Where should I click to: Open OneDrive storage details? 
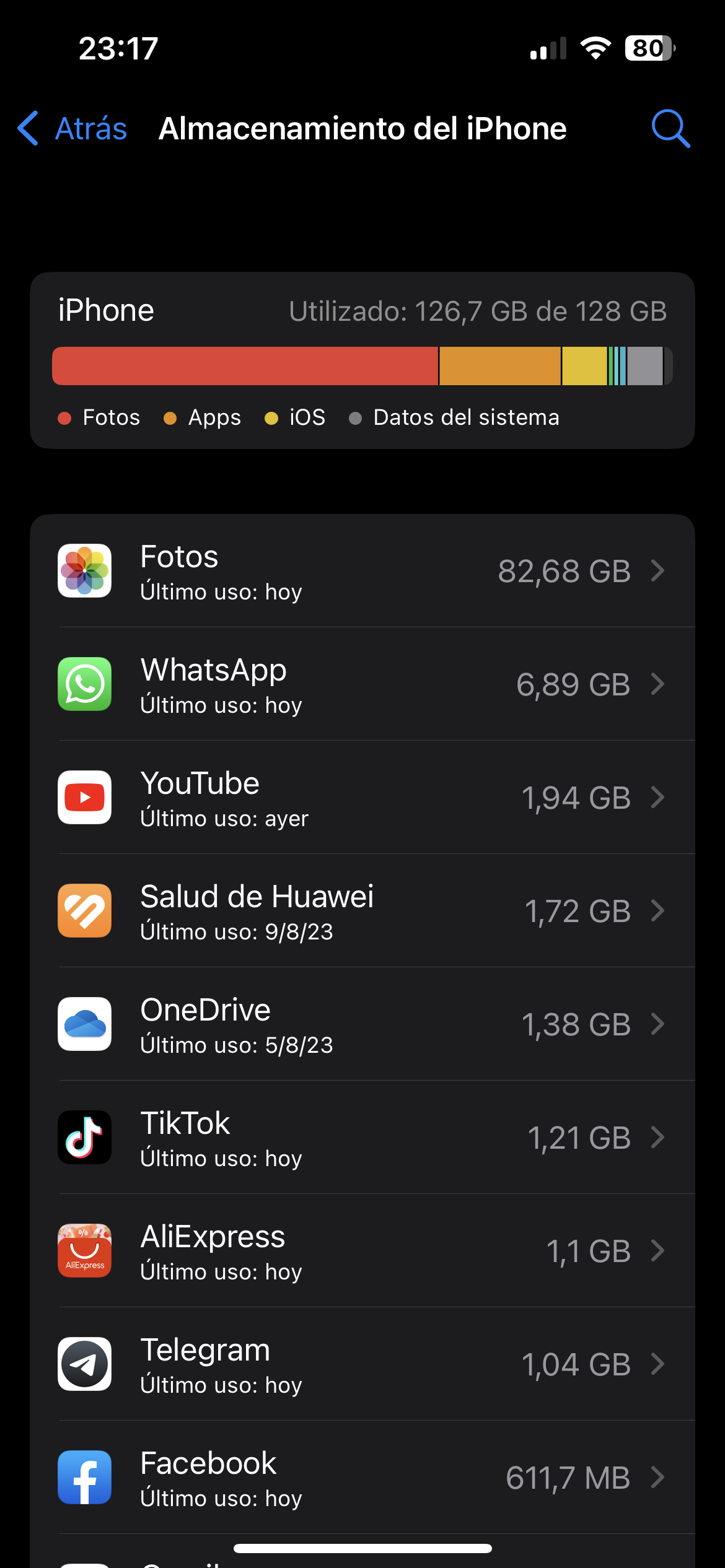point(362,1024)
